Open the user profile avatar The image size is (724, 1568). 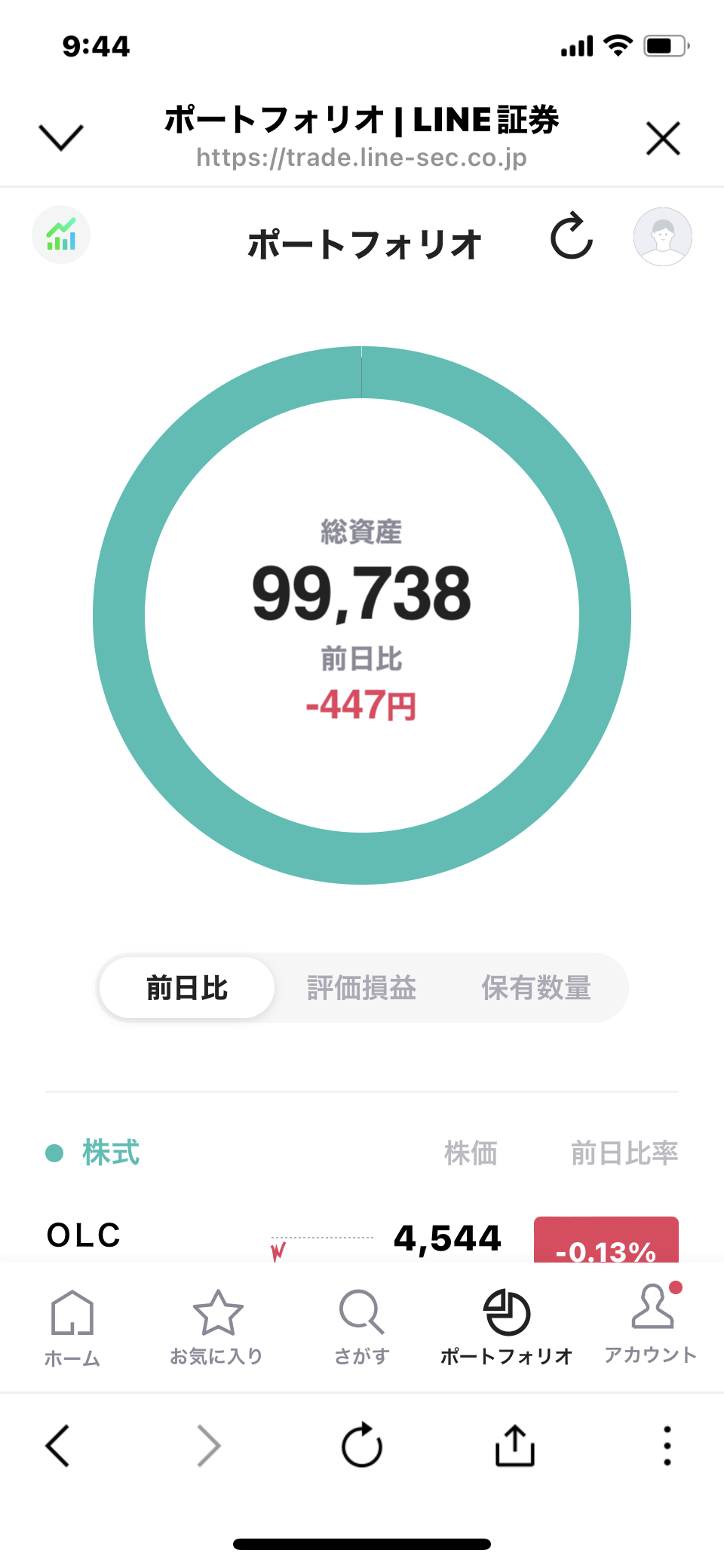(x=662, y=236)
